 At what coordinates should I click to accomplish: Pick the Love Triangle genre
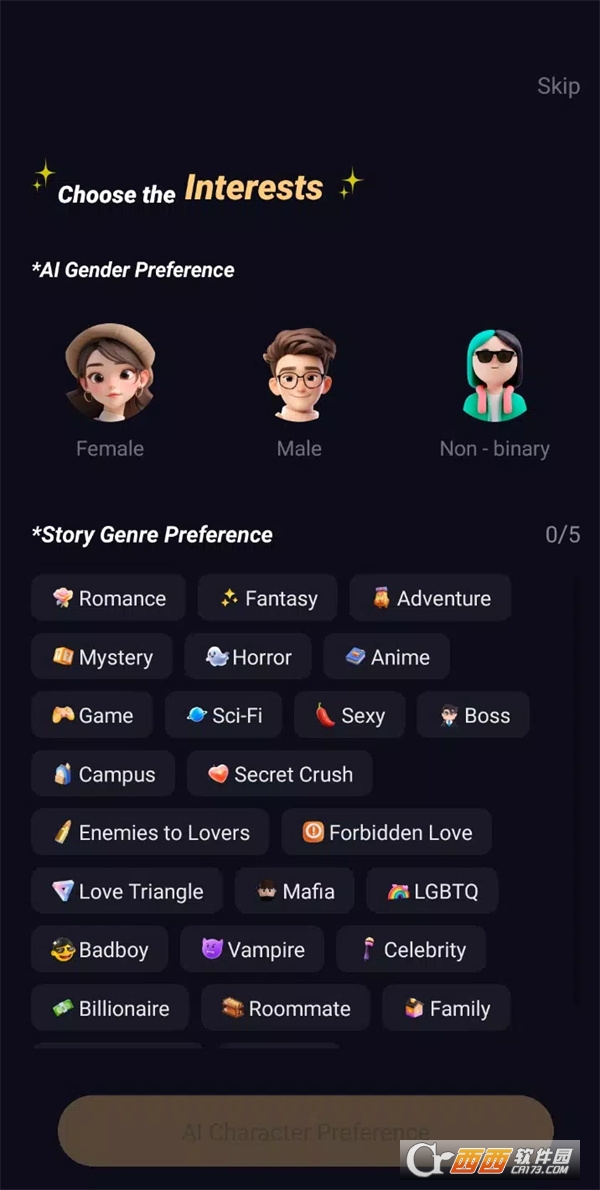point(127,891)
